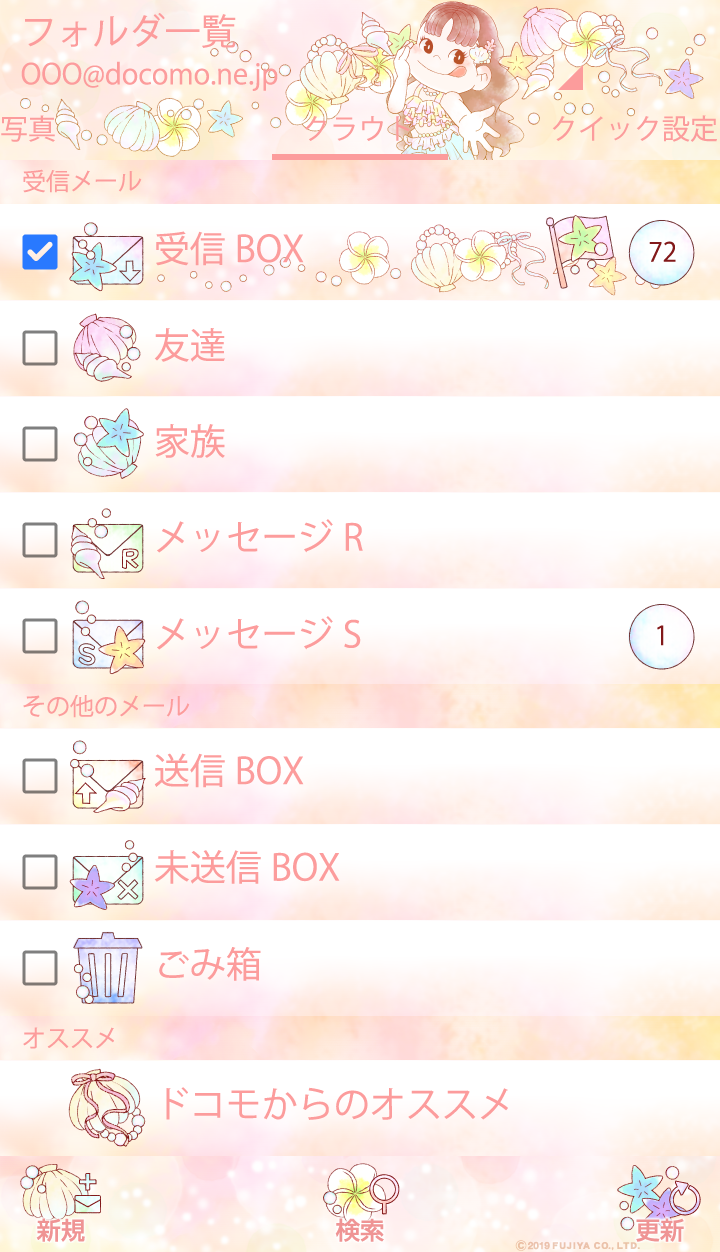Viewport: 720px width, 1252px height.
Task: Open 未送信 BOX folder
Action: (246, 869)
